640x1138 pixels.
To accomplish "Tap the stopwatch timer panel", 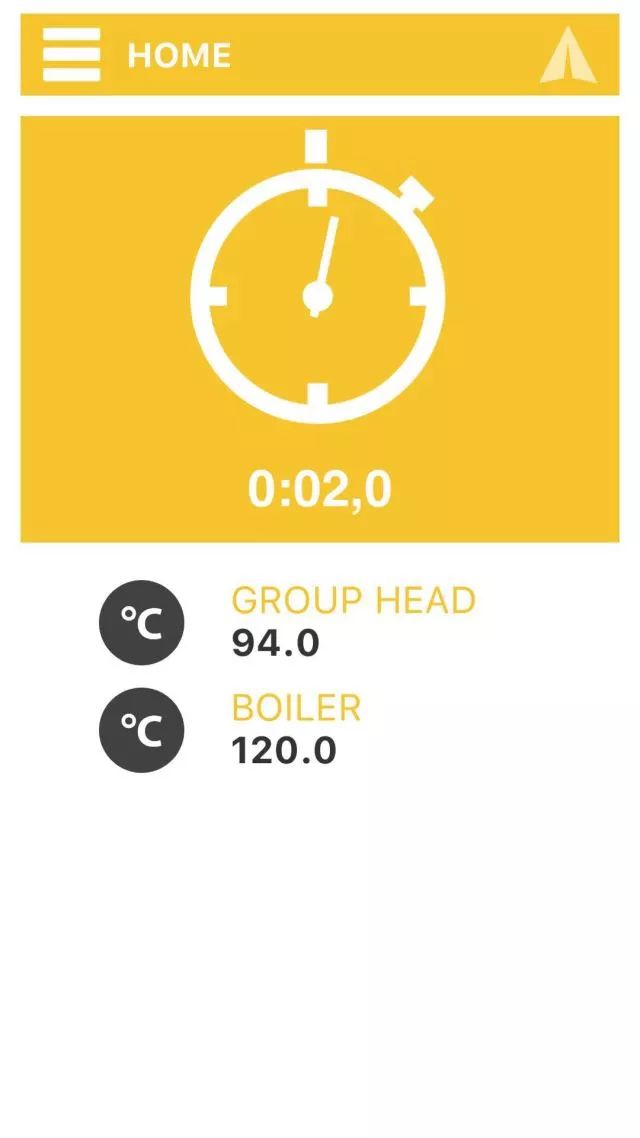I will point(319,329).
